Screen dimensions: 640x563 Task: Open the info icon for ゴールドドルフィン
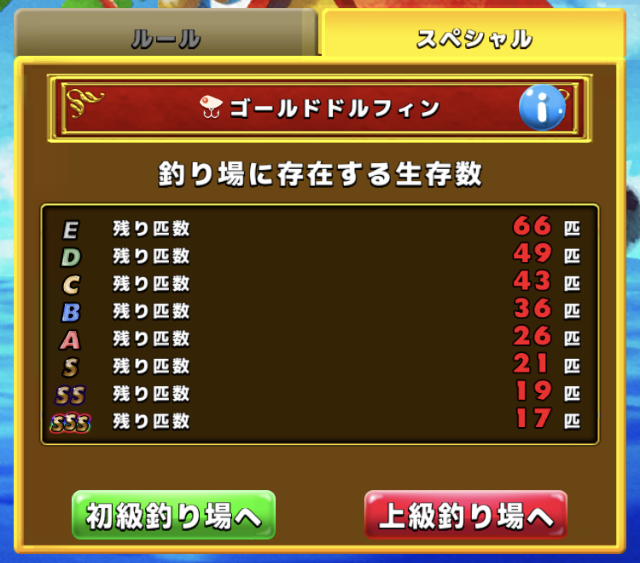click(541, 109)
